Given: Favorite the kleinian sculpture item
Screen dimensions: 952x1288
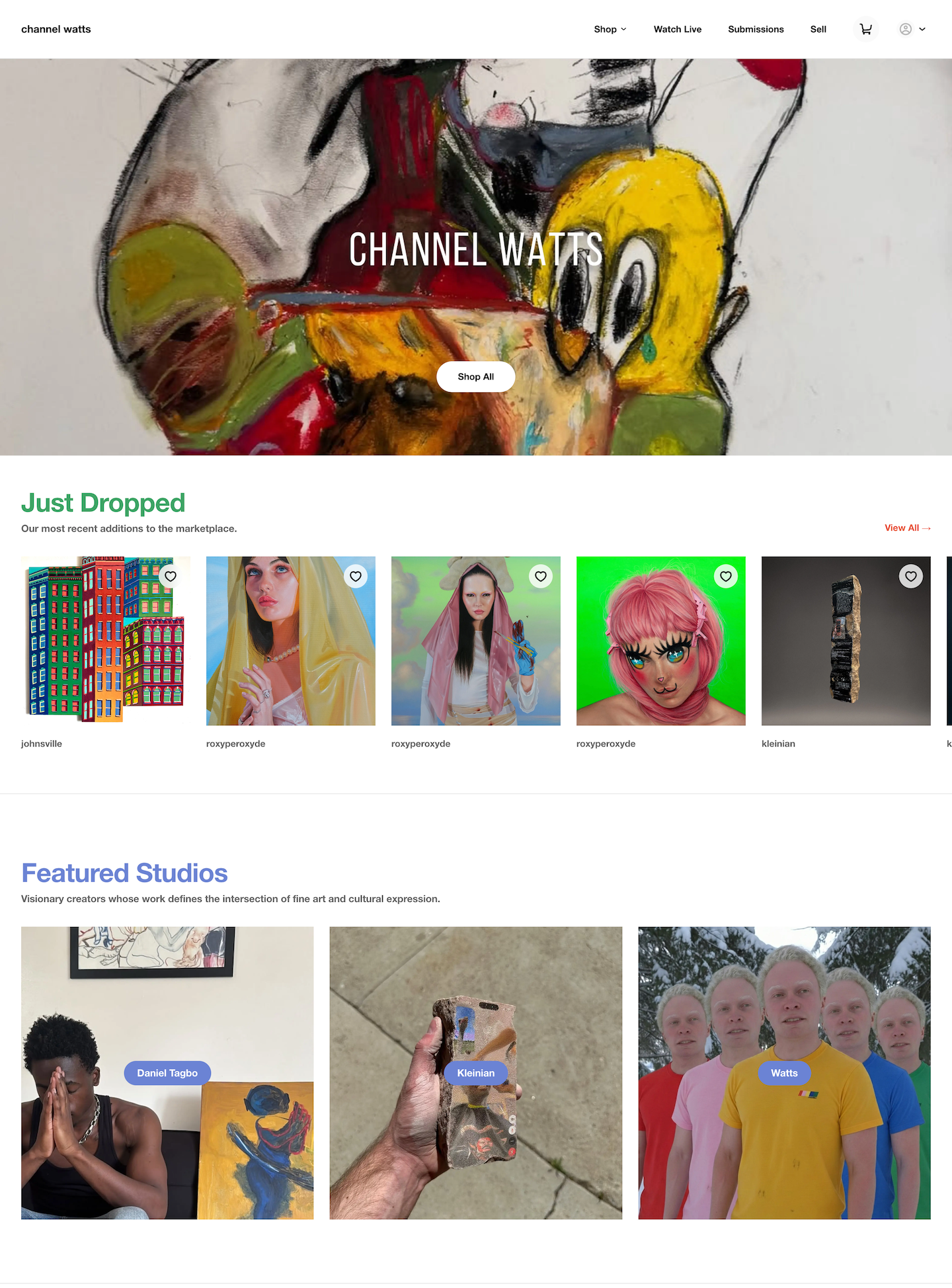Looking at the screenshot, I should click(x=911, y=577).
